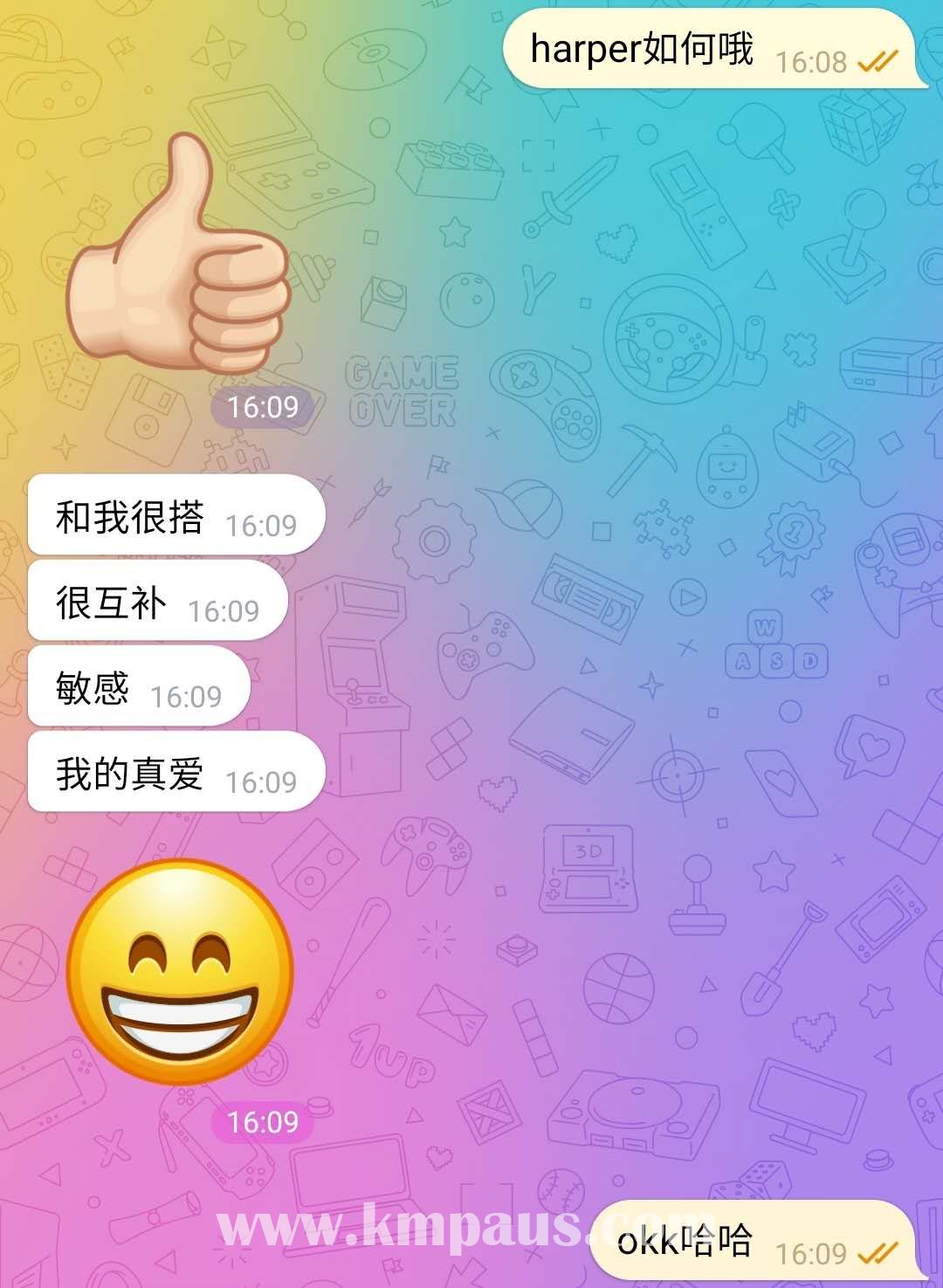Tap the 'okk哈哈' message bubble

[751, 1240]
